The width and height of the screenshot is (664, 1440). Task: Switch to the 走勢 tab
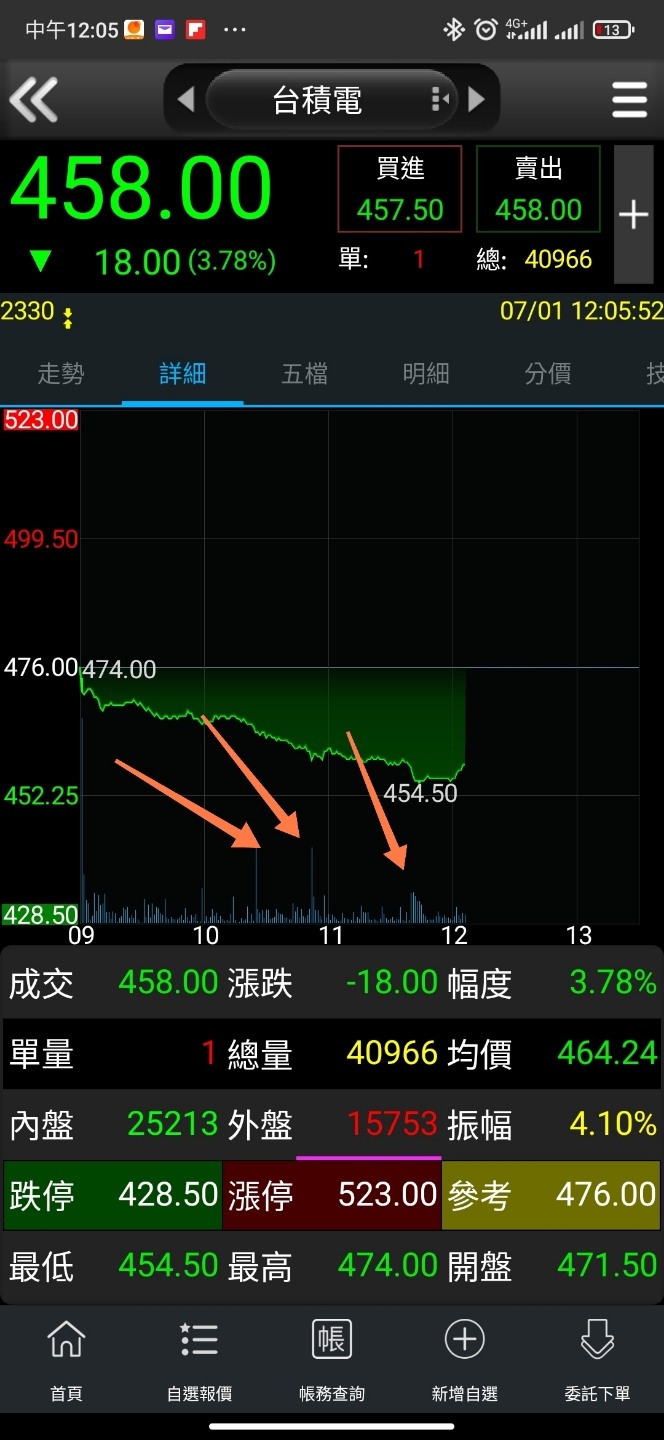(x=61, y=375)
